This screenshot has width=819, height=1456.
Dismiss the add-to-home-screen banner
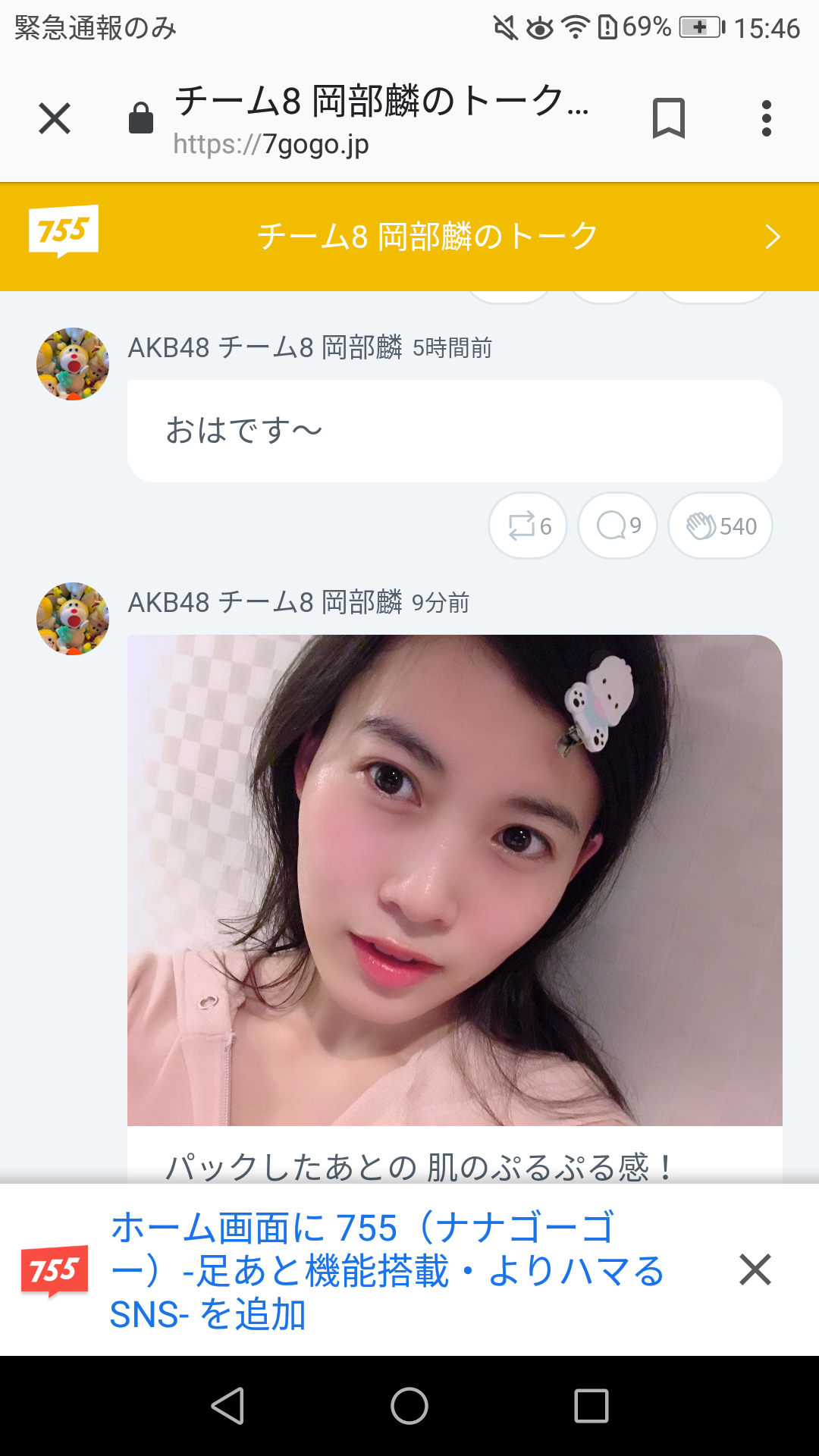755,1269
